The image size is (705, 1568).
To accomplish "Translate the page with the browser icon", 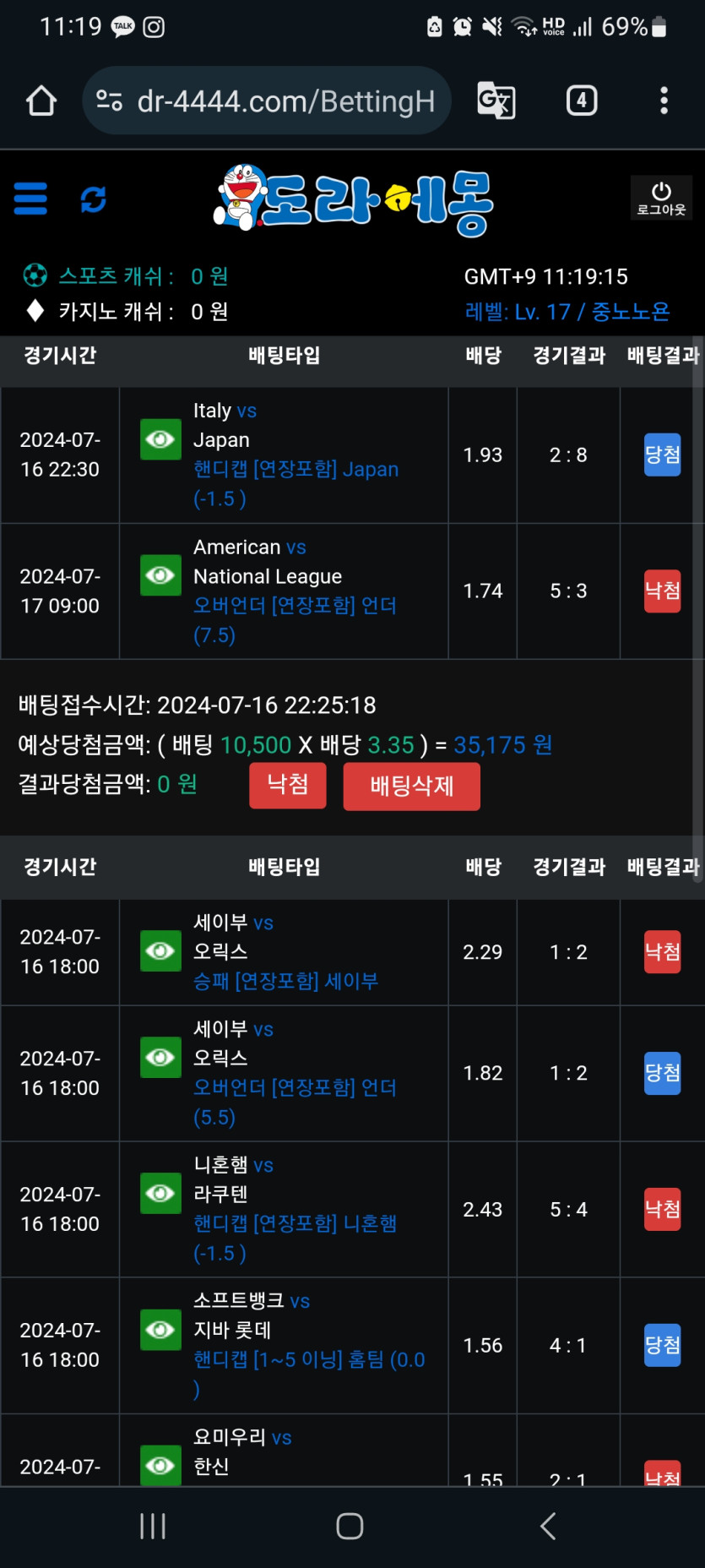I will pyautogui.click(x=496, y=101).
